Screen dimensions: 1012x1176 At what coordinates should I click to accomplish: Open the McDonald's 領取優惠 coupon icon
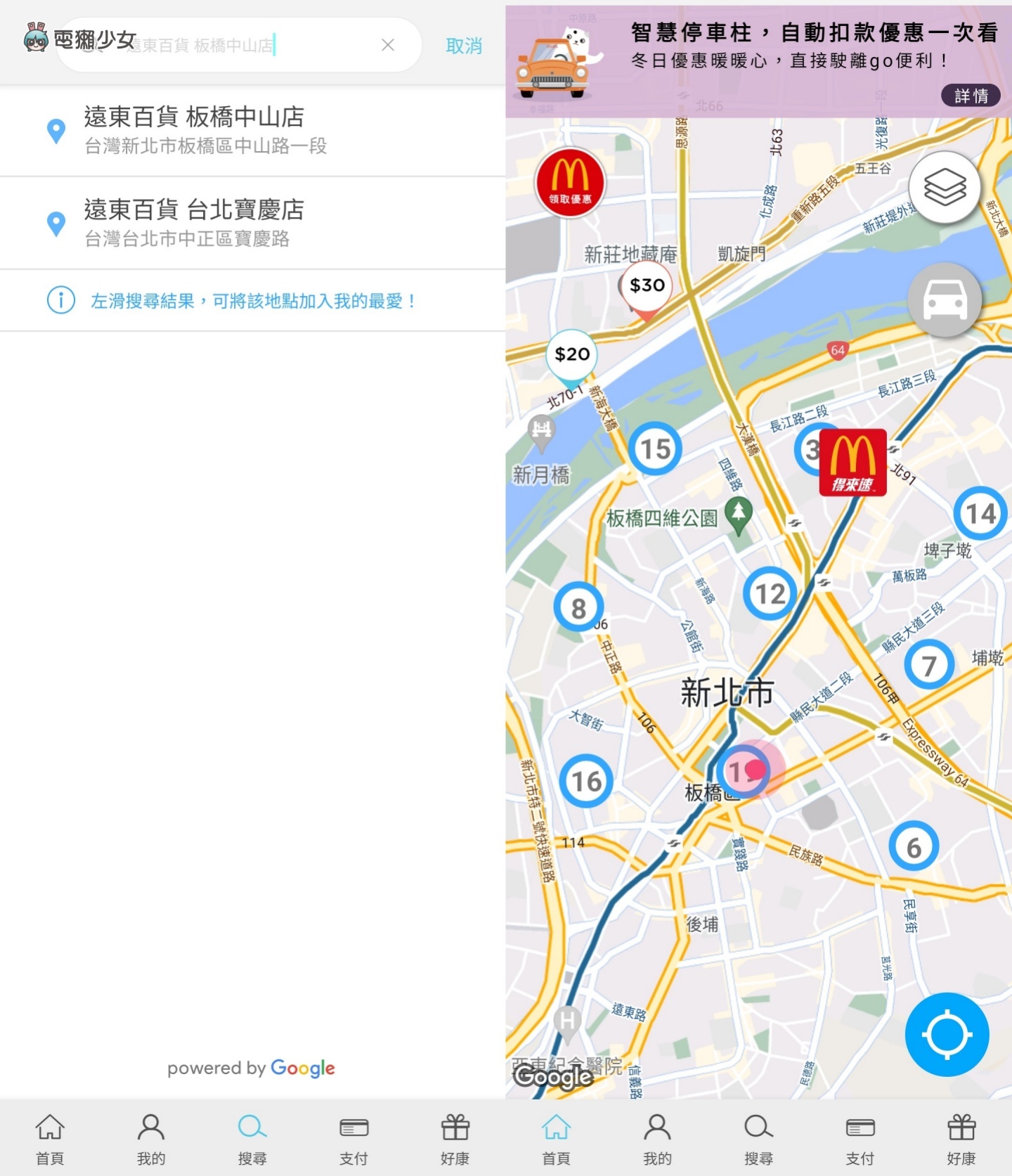coord(571,181)
